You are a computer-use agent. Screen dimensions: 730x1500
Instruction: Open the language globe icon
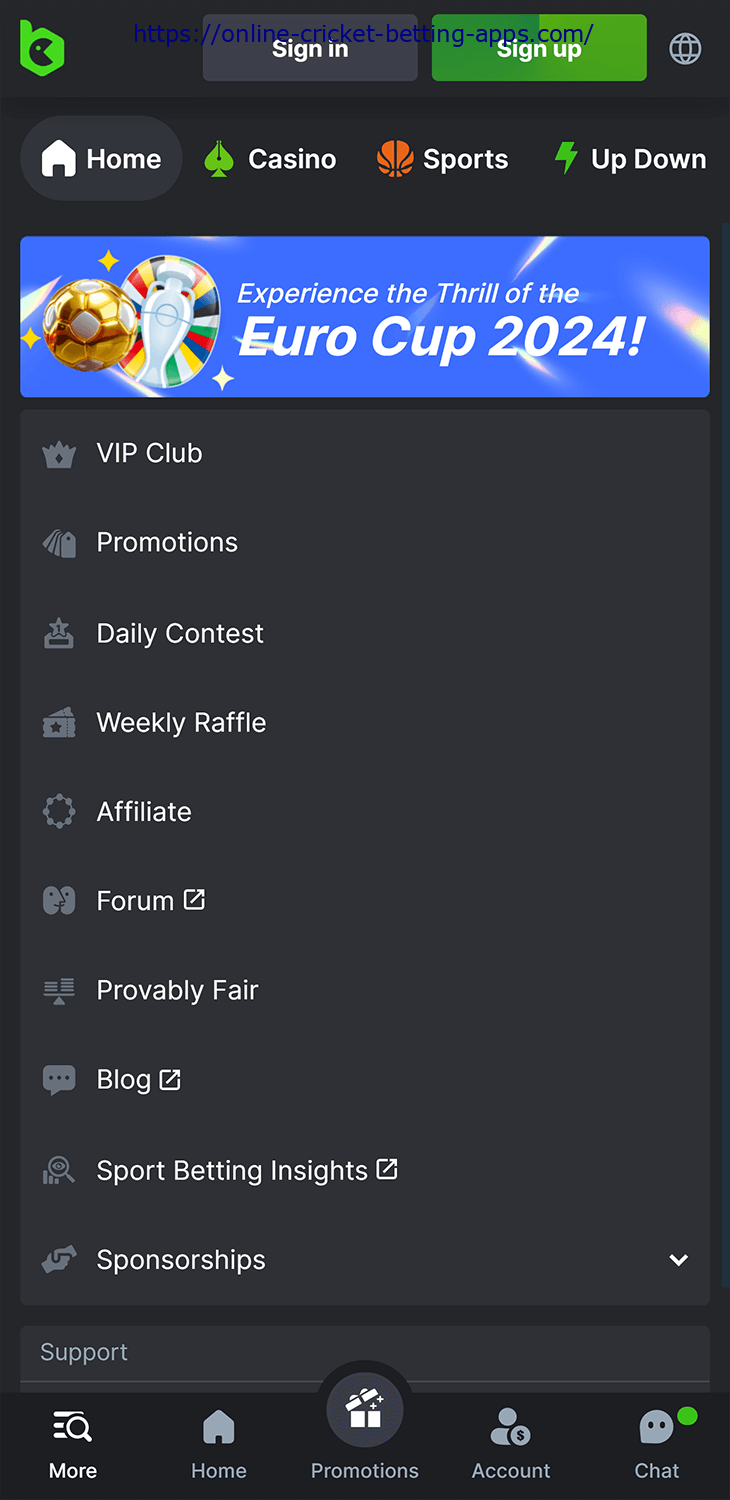[x=685, y=48]
